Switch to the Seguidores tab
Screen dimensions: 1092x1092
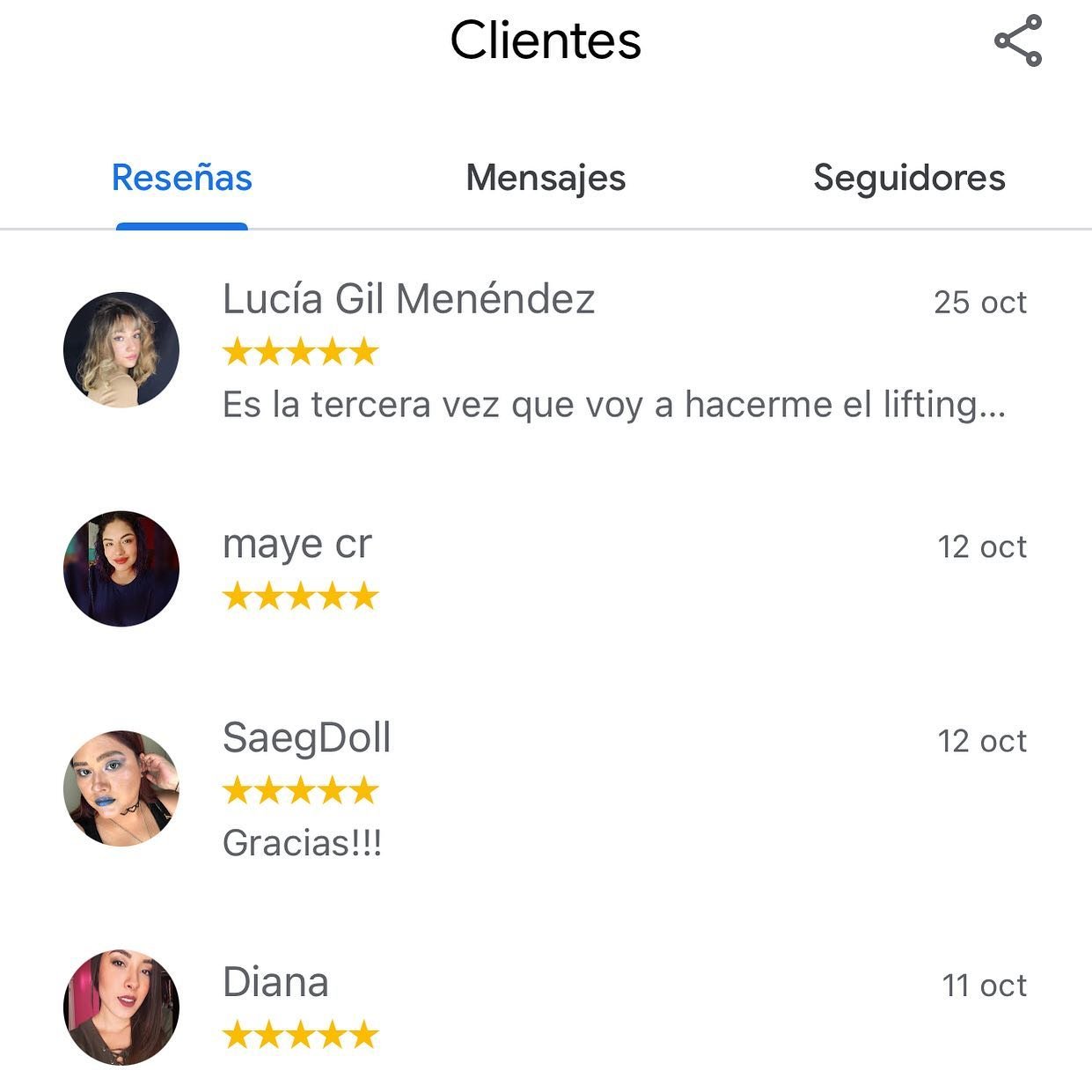tap(909, 178)
